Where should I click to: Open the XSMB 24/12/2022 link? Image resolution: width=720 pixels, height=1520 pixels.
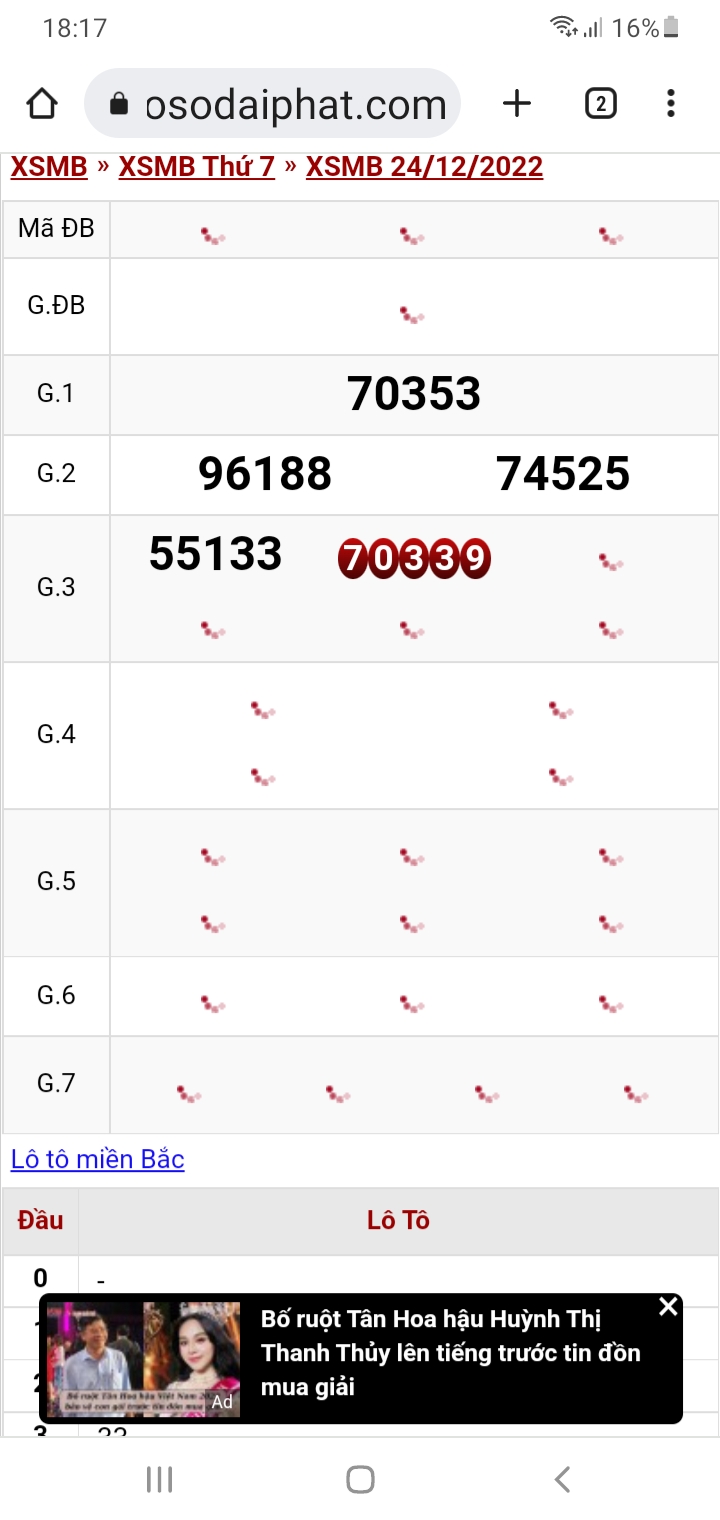point(424,167)
